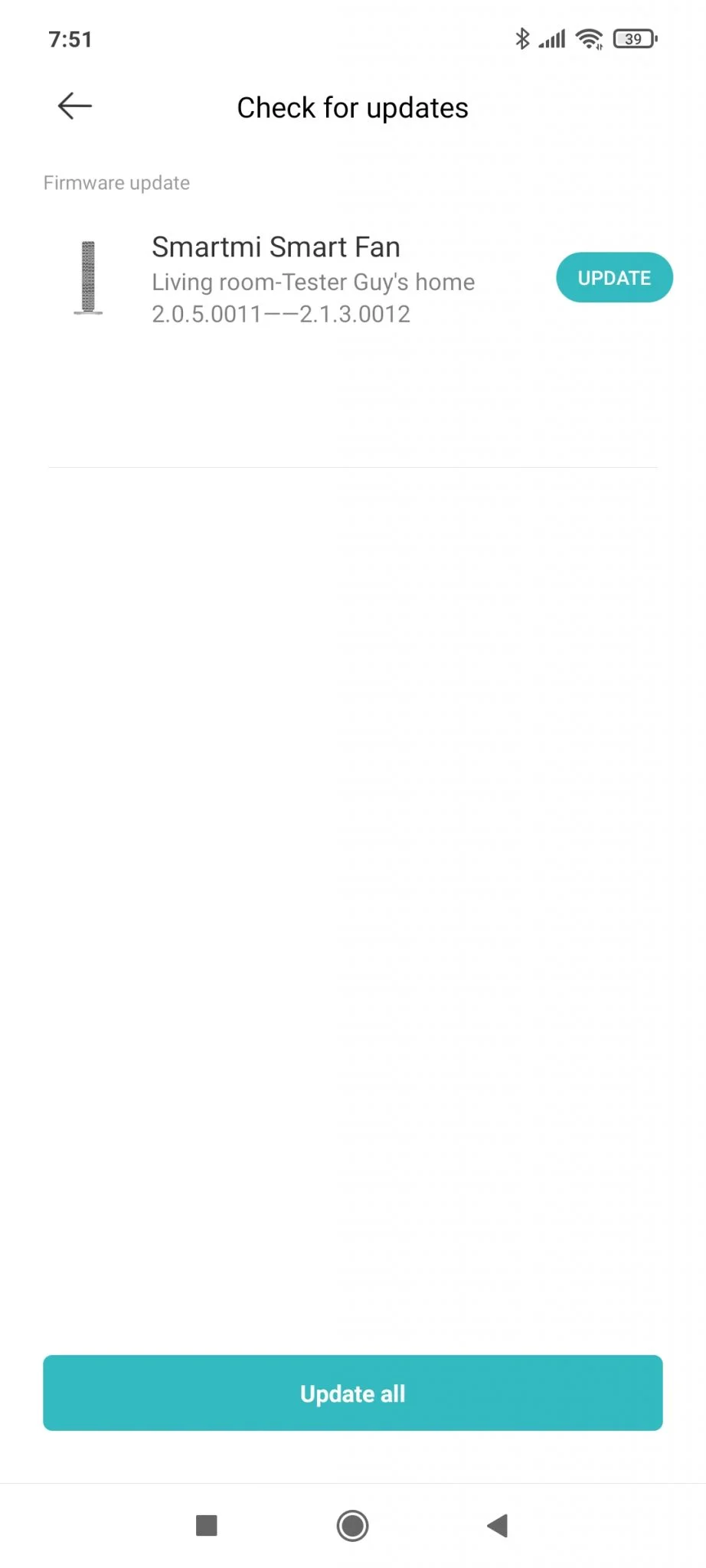Update the Smartmi Smart Fan firmware
The image size is (706, 1568).
pyautogui.click(x=613, y=277)
